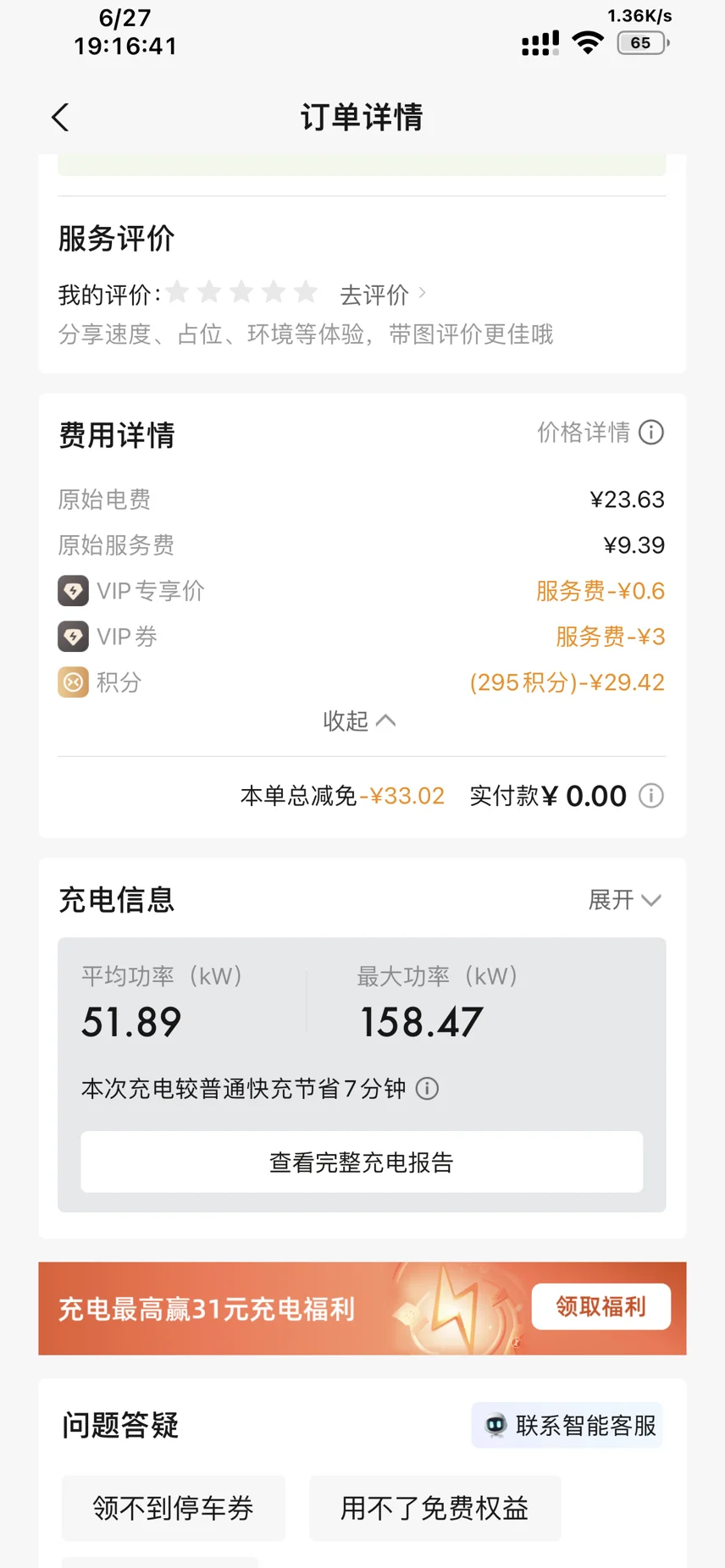Open 价格详情 info
The height and width of the screenshot is (1568, 725).
(600, 433)
